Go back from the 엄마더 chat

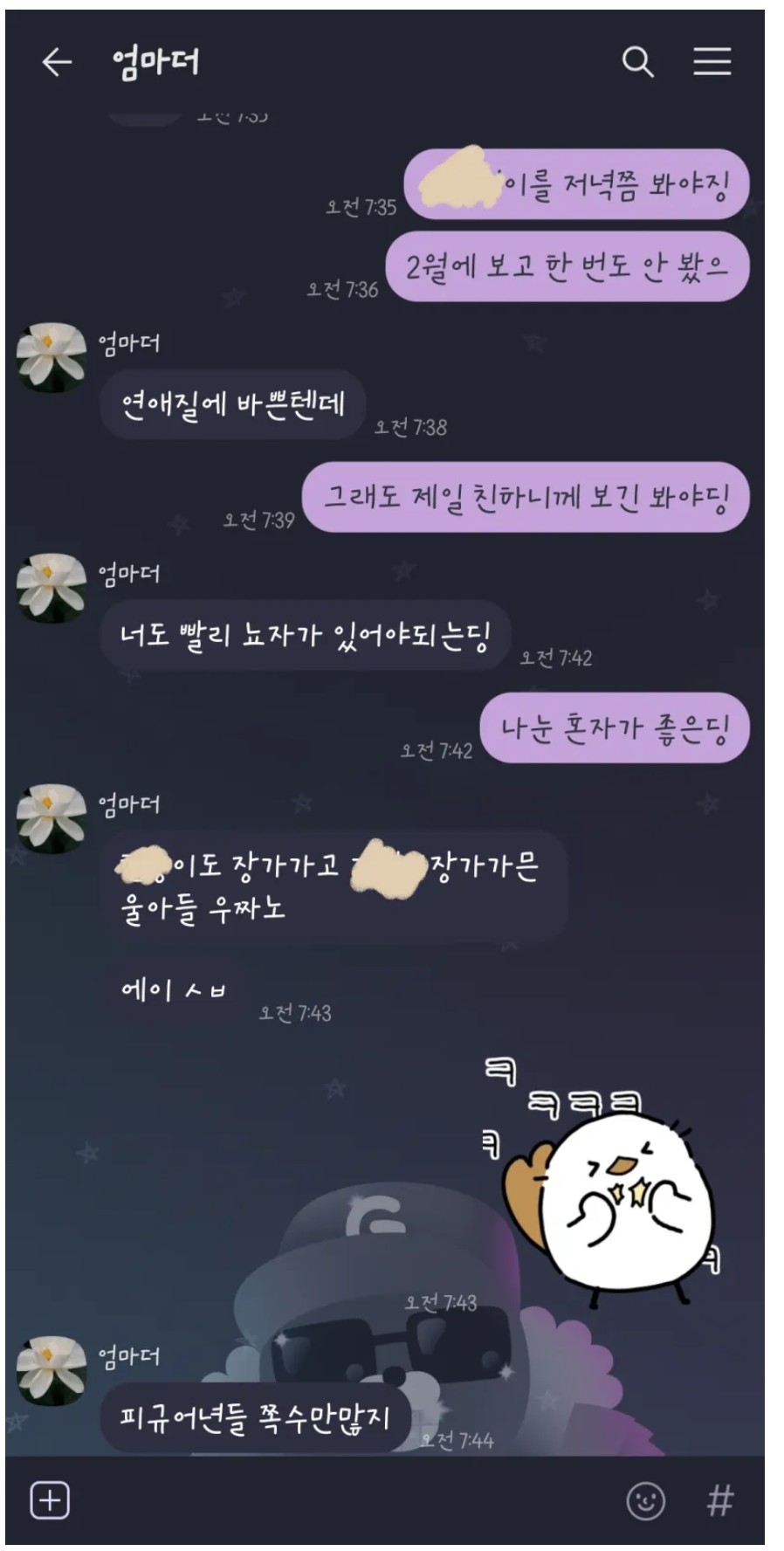(x=57, y=62)
